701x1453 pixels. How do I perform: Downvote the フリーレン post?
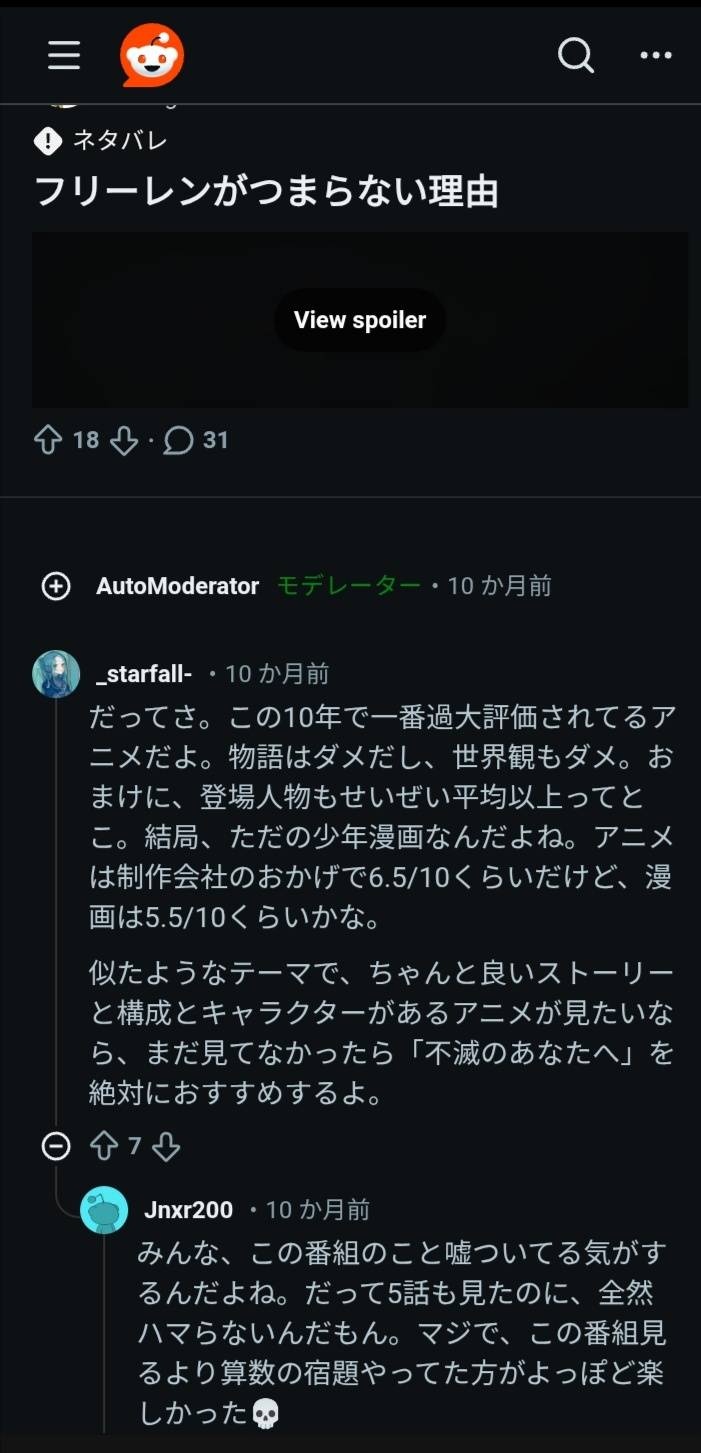pos(123,440)
